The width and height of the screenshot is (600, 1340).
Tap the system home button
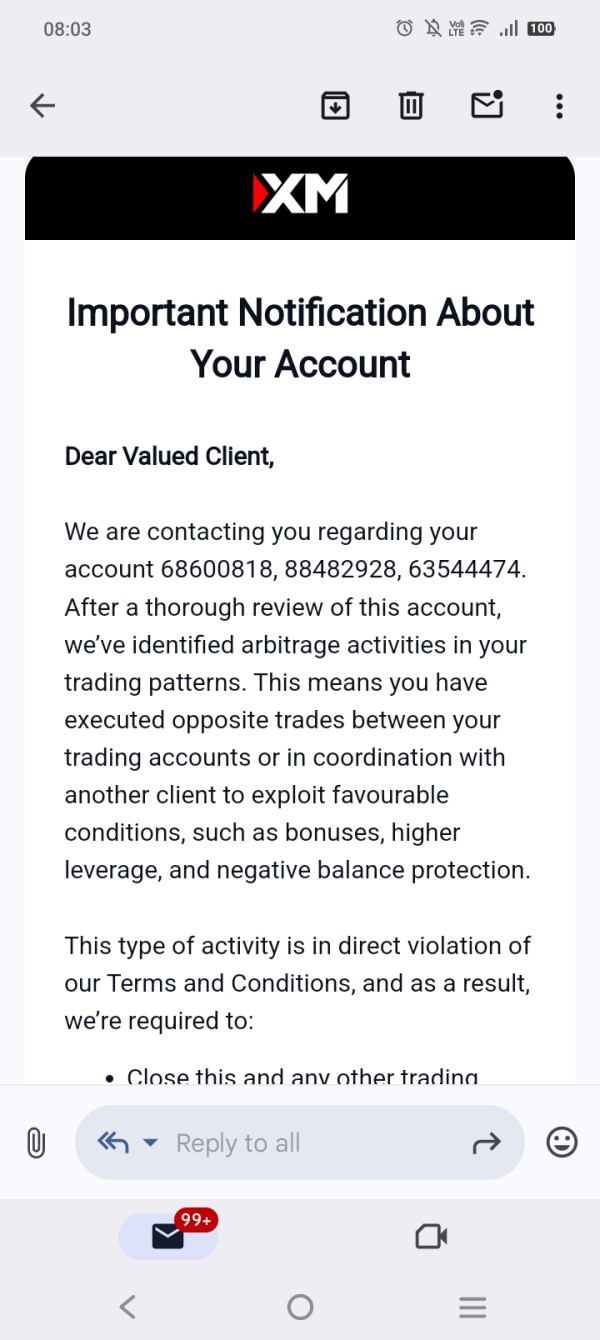[x=300, y=1306]
